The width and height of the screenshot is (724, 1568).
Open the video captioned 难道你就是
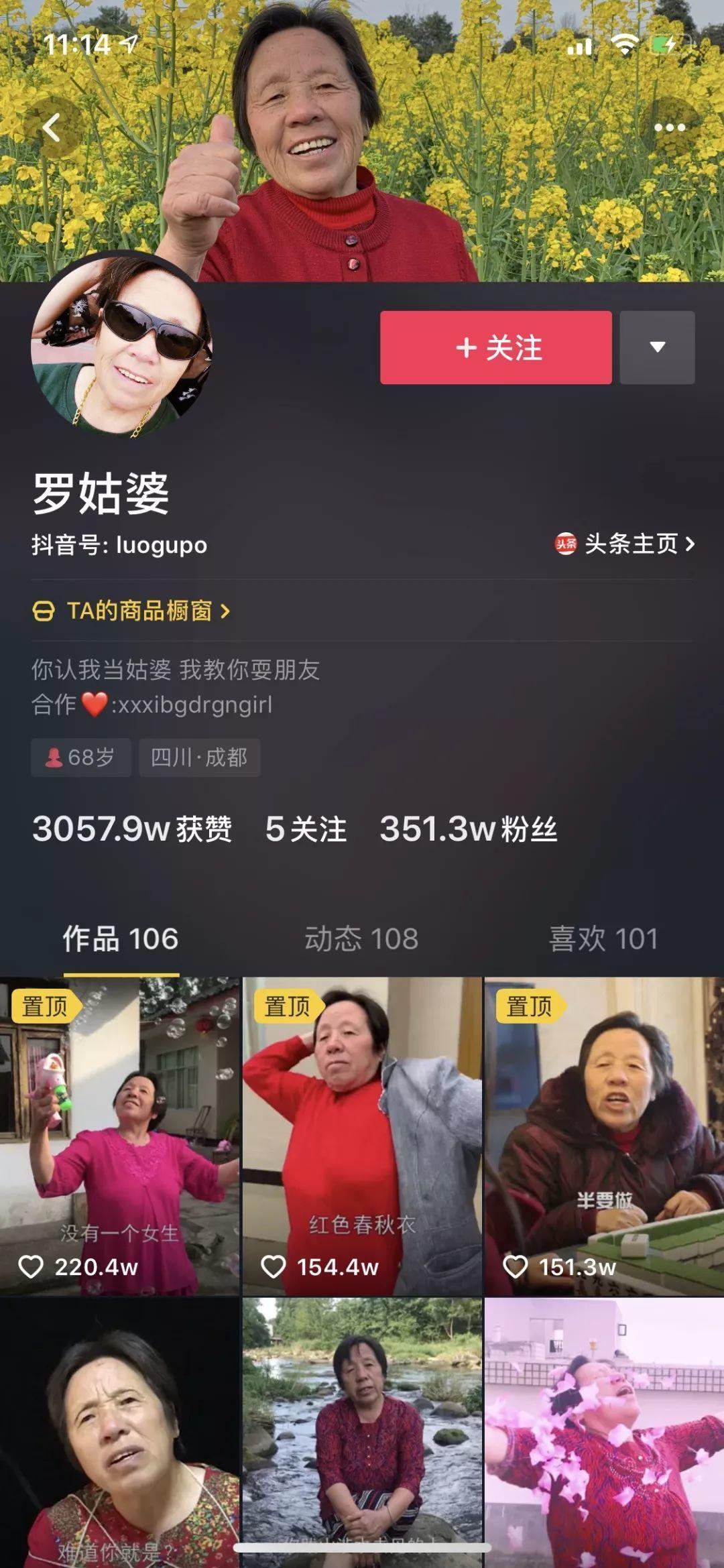(x=119, y=1431)
